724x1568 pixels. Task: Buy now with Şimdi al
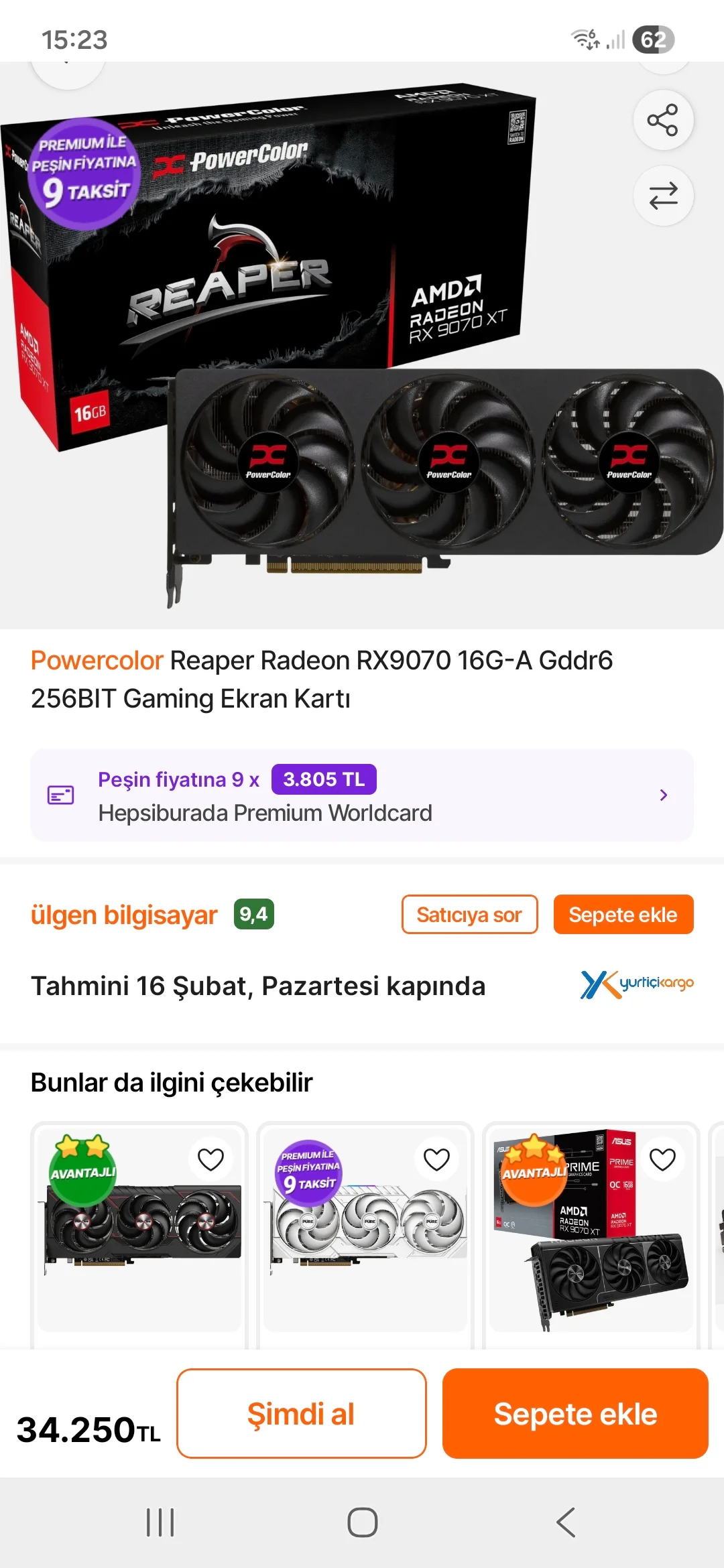click(x=301, y=1413)
